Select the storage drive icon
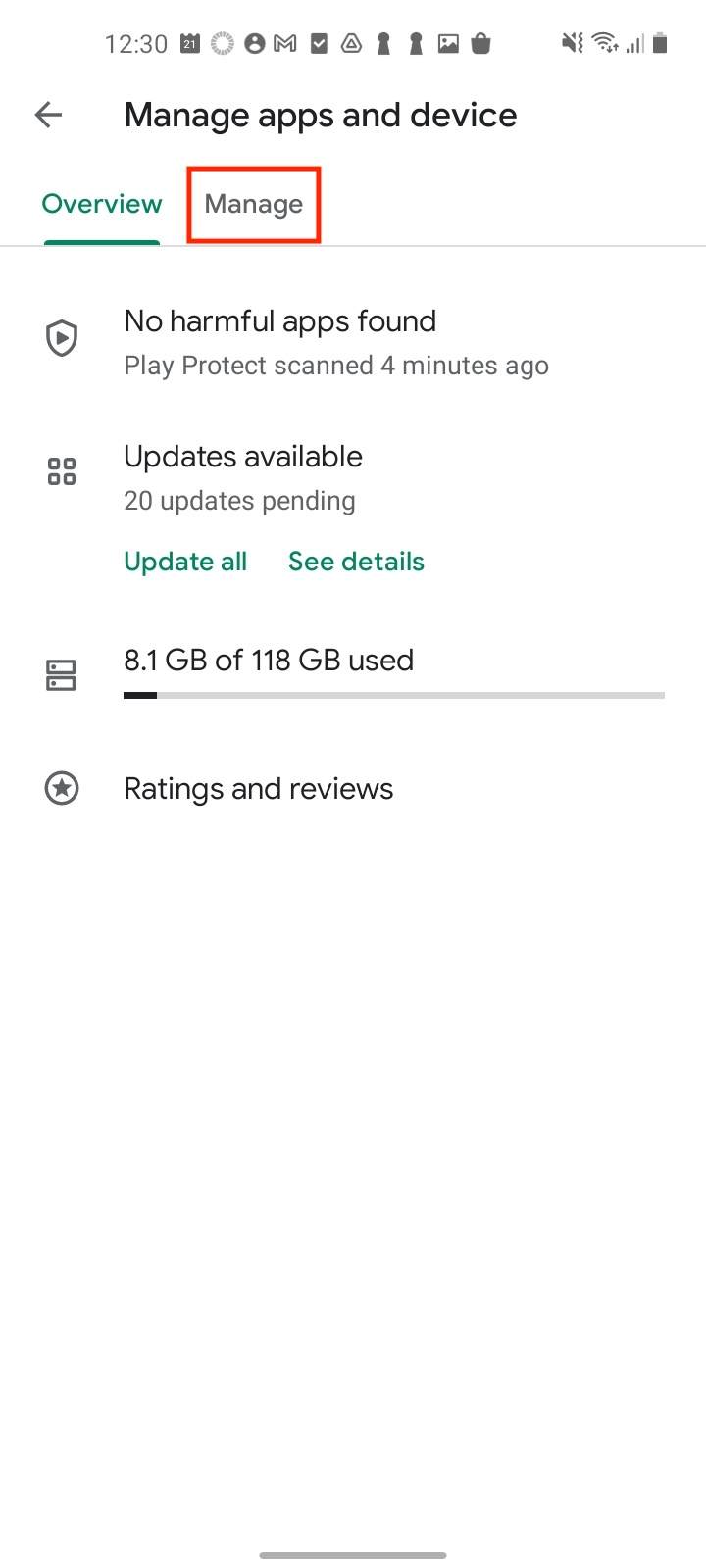This screenshot has height=1568, width=706. [61, 674]
